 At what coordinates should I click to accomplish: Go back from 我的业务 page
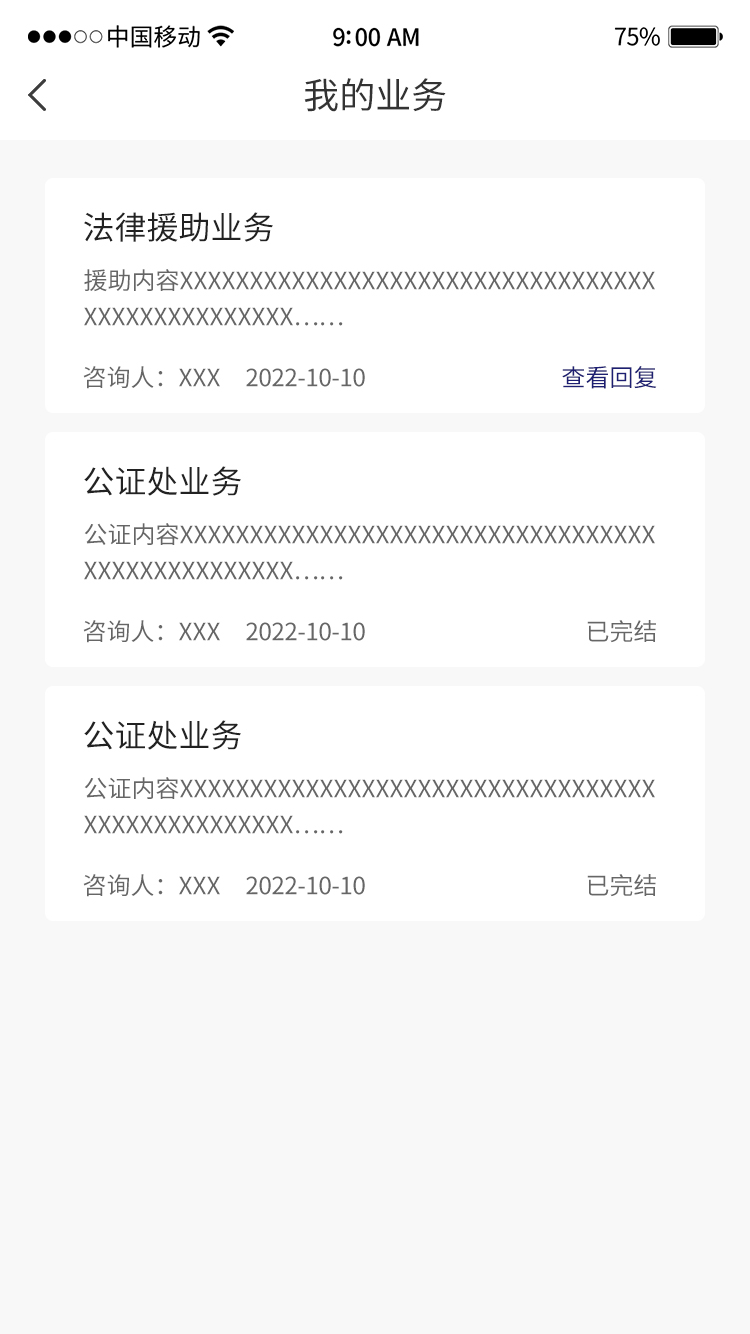point(38,96)
